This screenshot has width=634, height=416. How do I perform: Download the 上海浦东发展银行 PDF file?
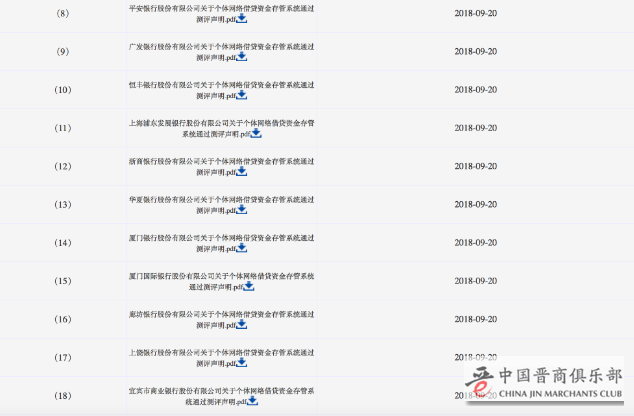[256, 134]
